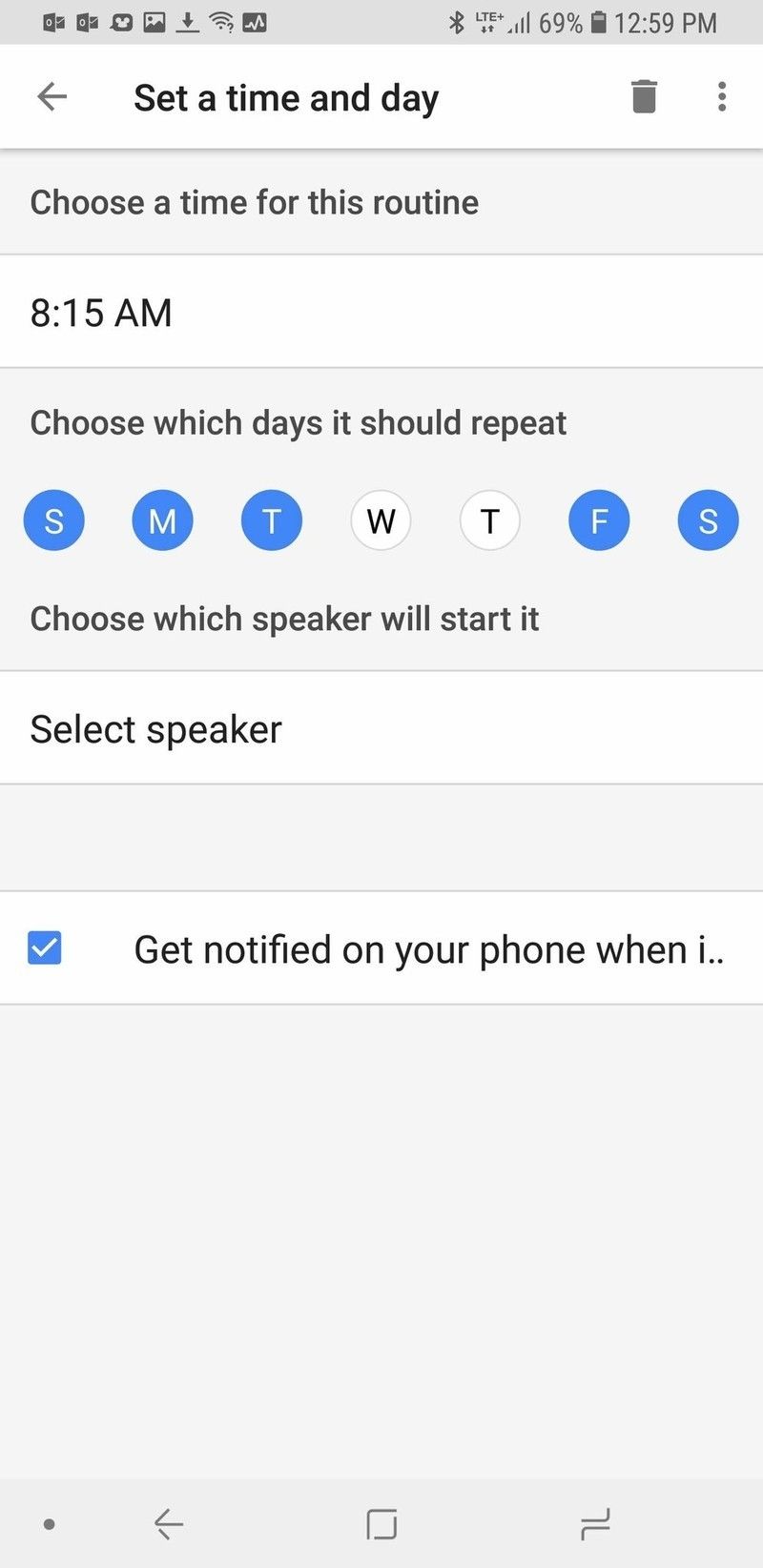Viewport: 763px width, 1568px height.
Task: Open the Select speaker picker
Action: click(x=155, y=728)
